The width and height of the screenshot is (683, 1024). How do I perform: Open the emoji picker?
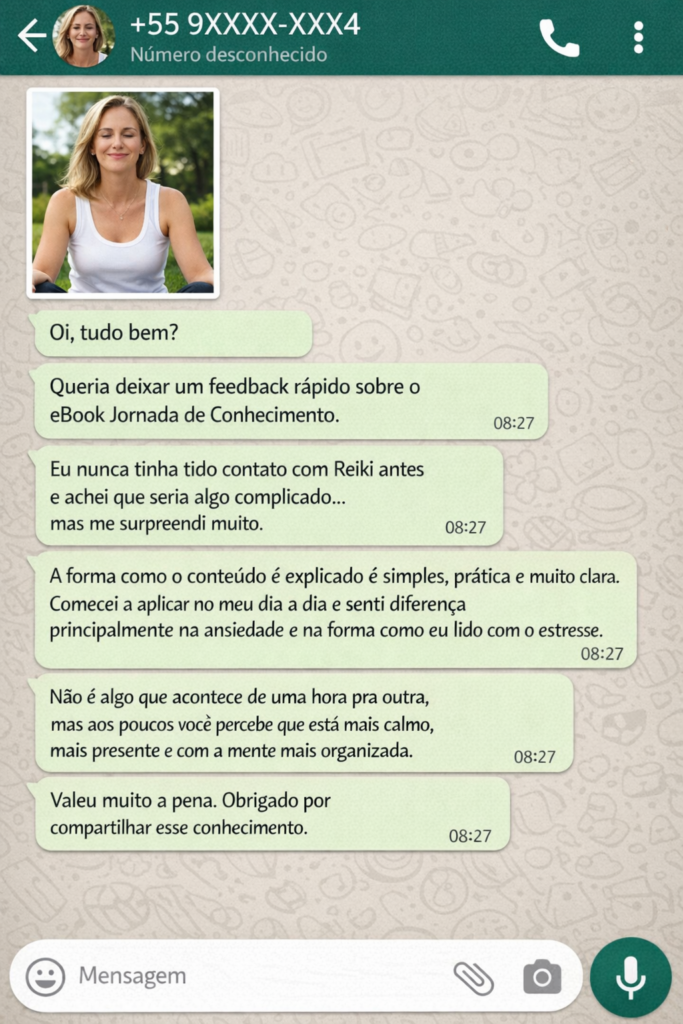(x=45, y=976)
